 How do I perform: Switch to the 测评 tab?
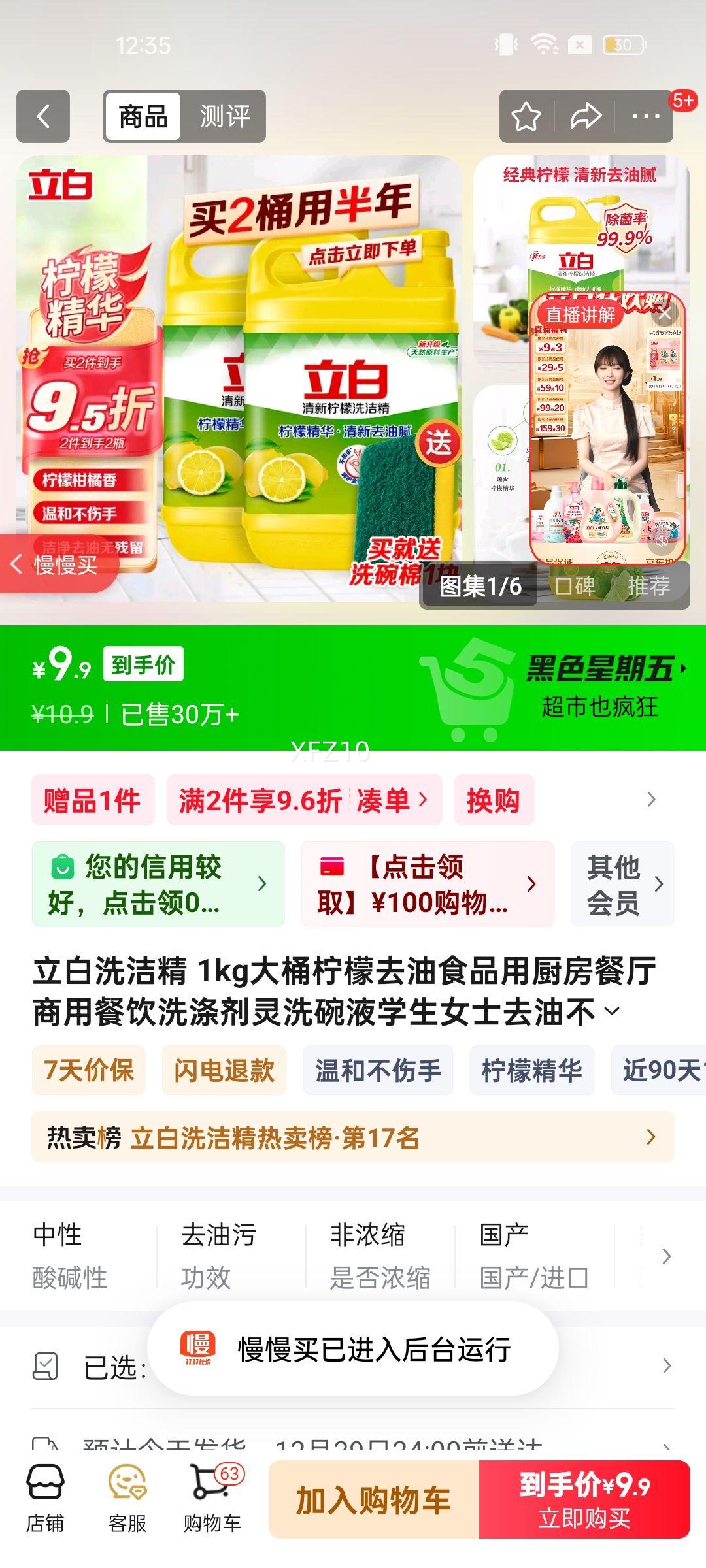pyautogui.click(x=226, y=116)
